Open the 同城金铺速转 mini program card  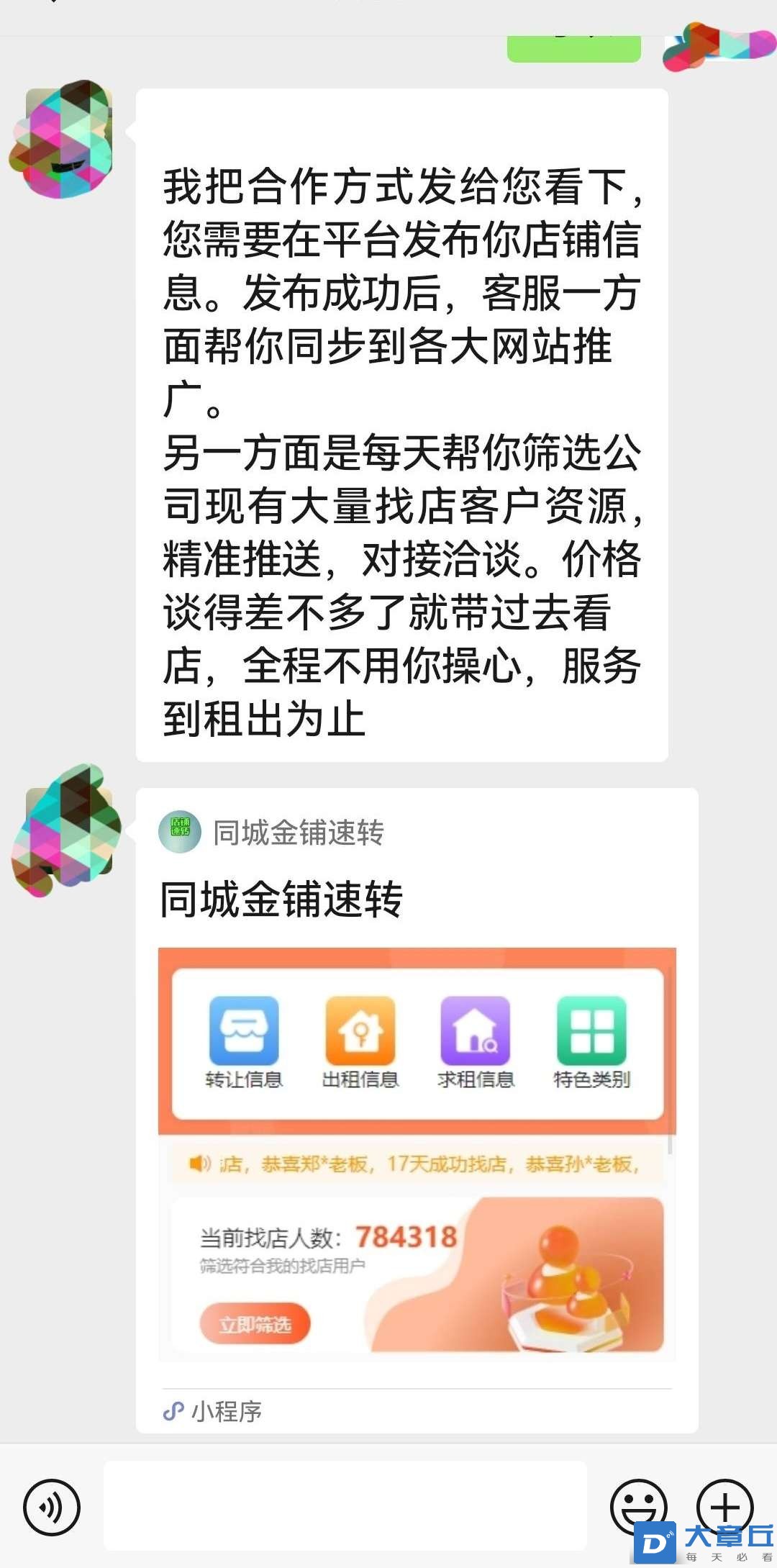tap(417, 1110)
